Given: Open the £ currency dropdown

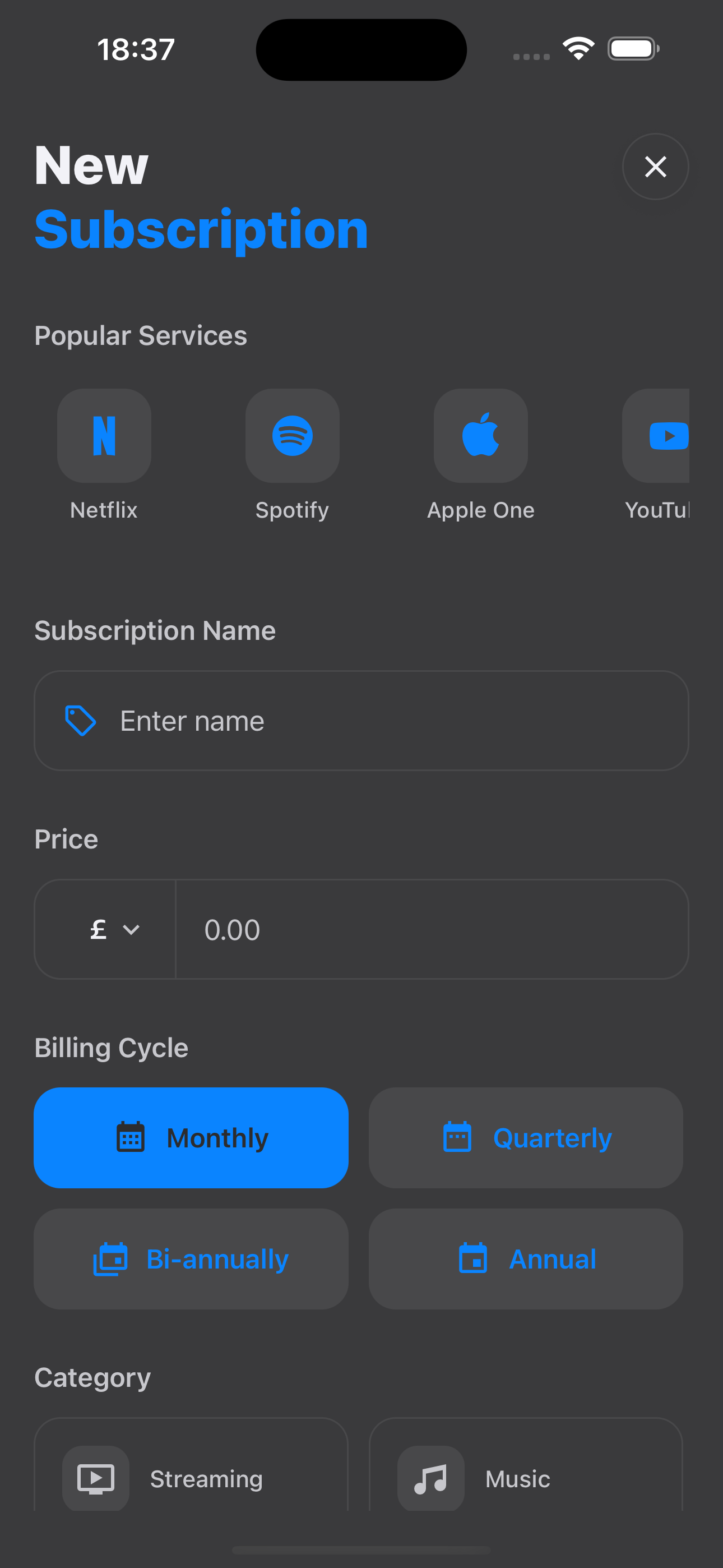Looking at the screenshot, I should click(113, 929).
